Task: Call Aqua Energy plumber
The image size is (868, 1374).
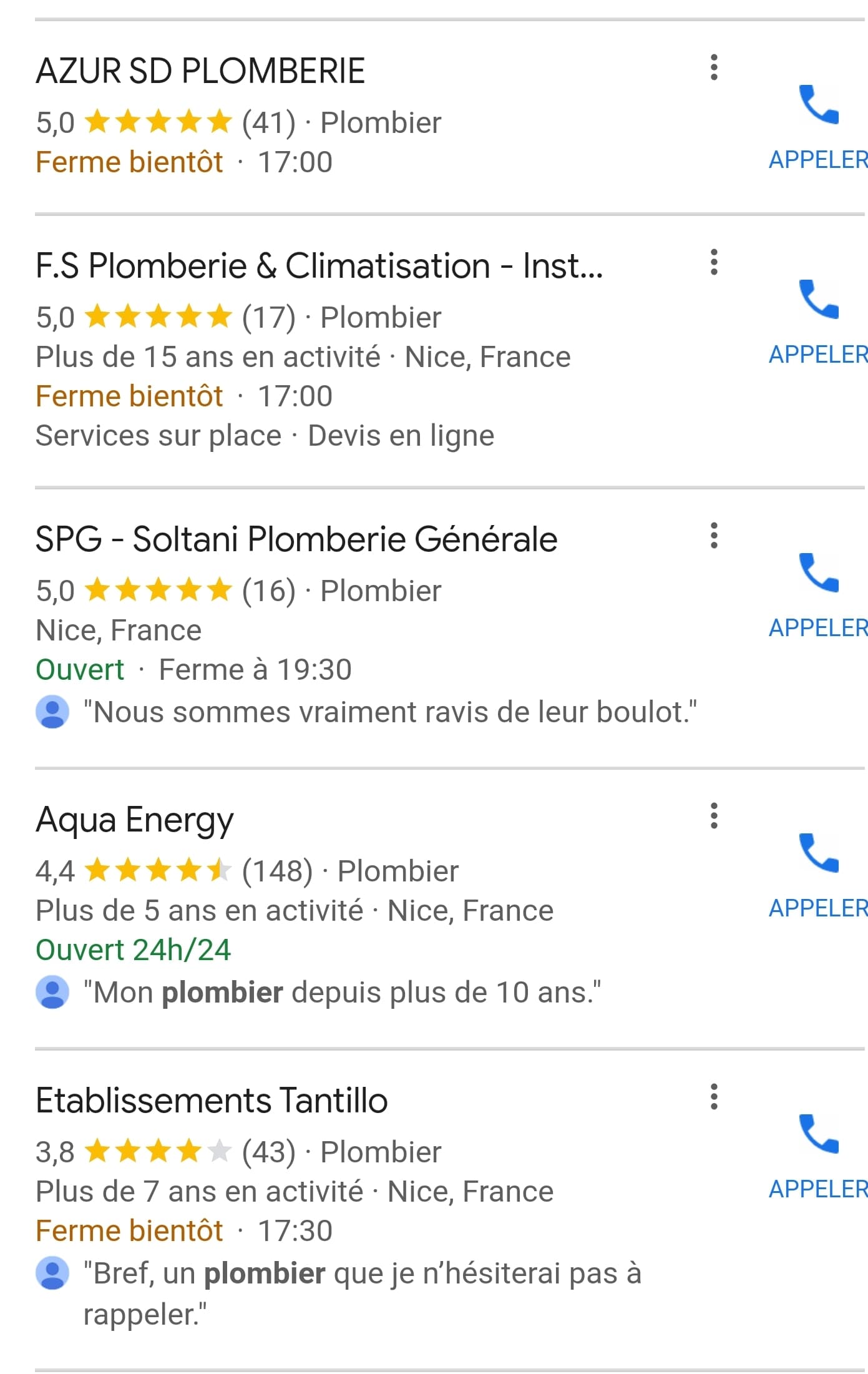Action: (x=818, y=873)
